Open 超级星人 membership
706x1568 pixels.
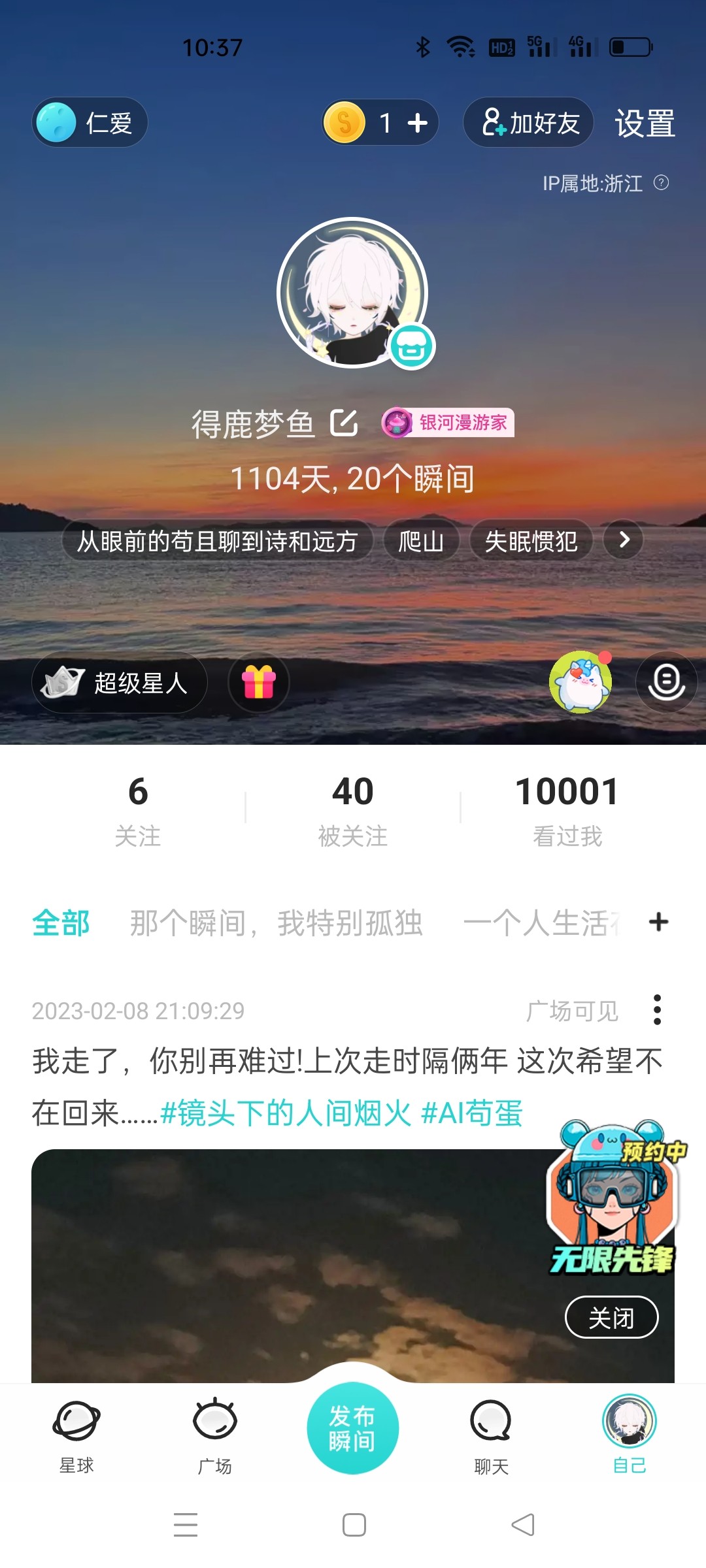(x=120, y=682)
